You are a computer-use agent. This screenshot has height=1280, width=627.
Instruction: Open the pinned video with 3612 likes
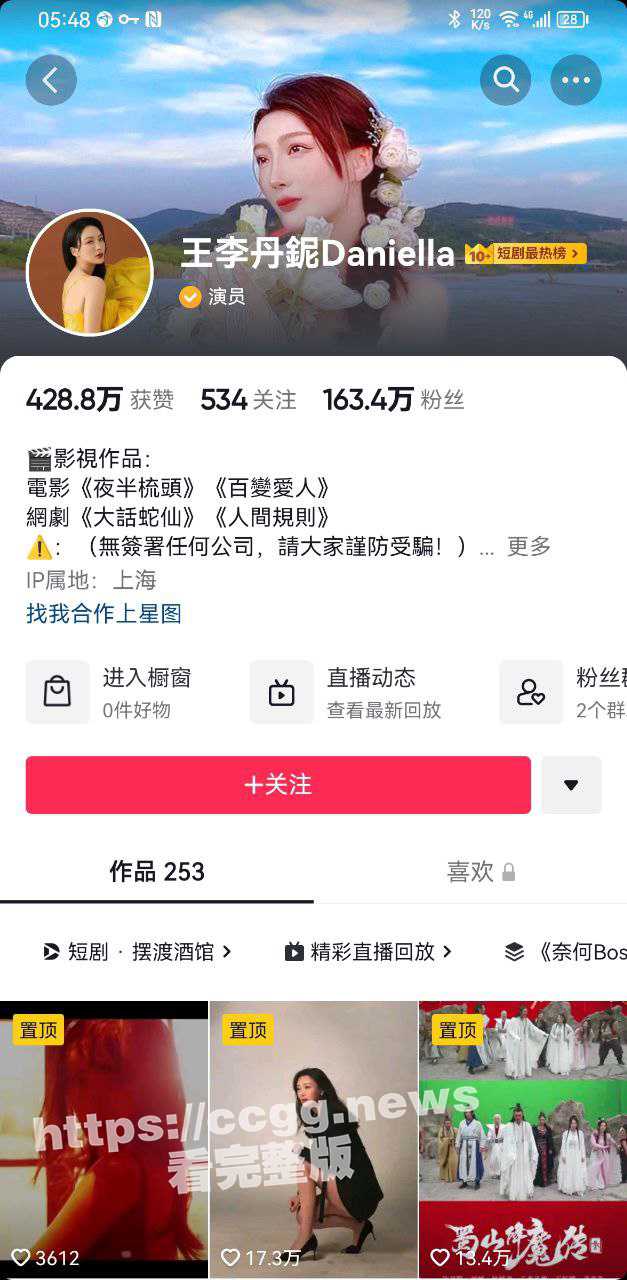(104, 1140)
